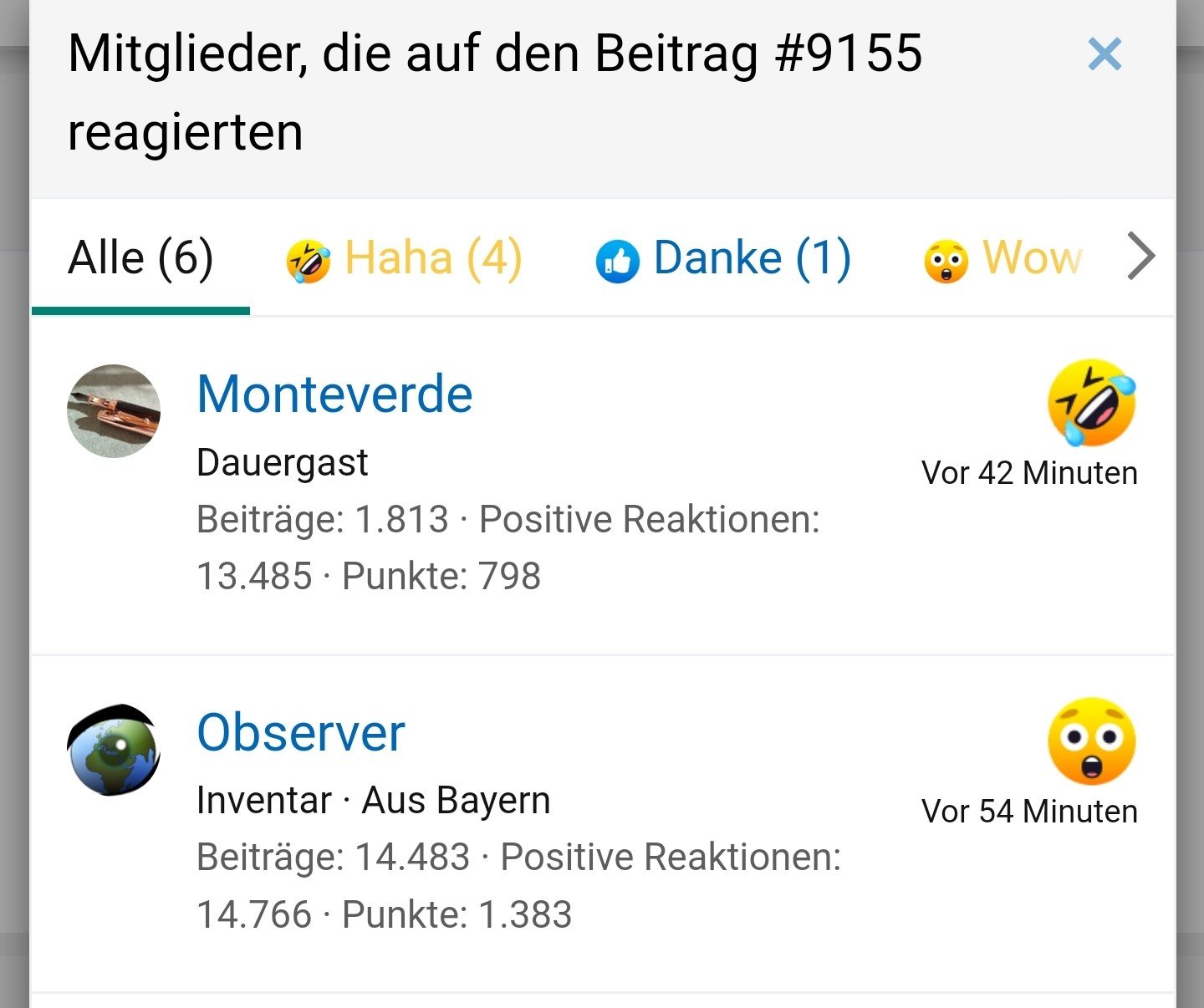
Task: Select the Wow reactions tab
Action: (1003, 257)
